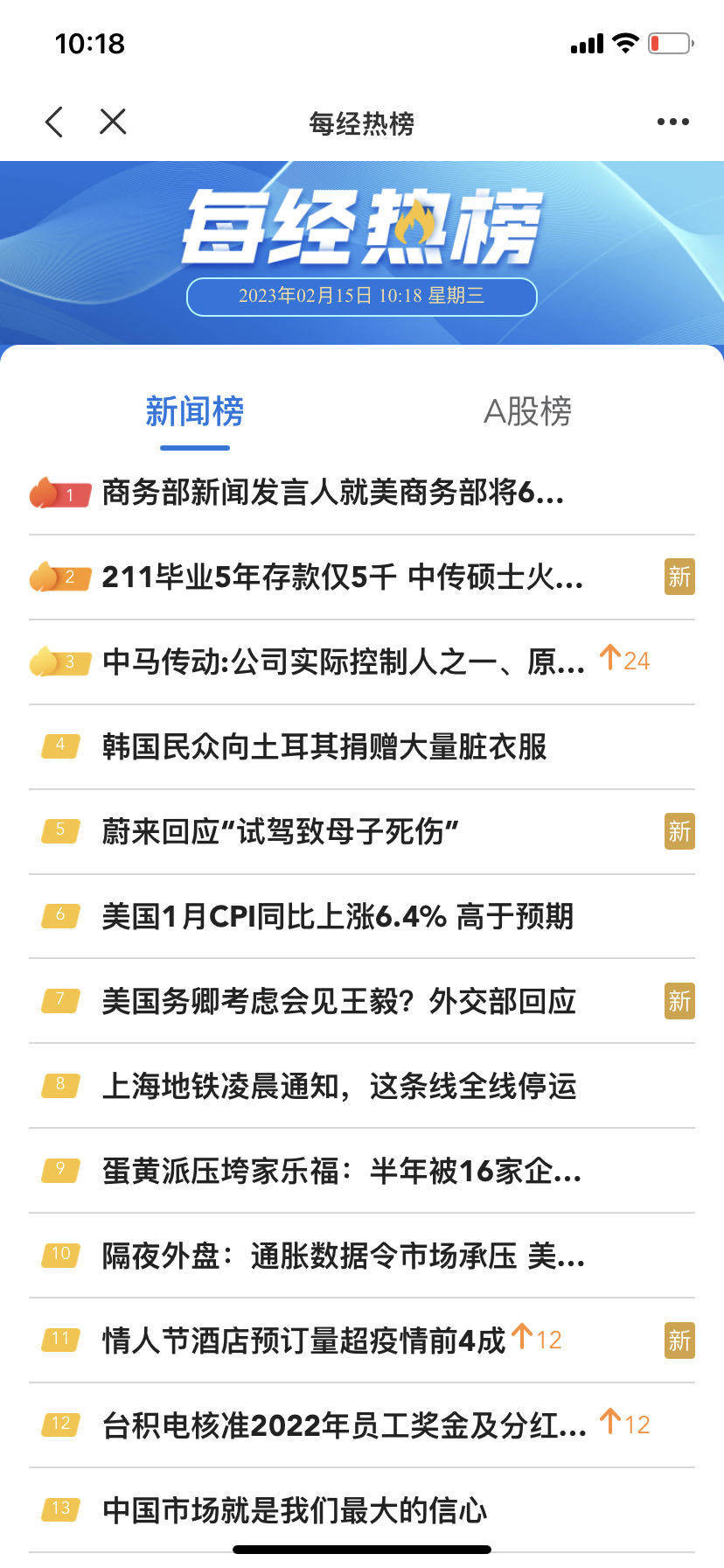The height and width of the screenshot is (1568, 724).
Task: Read the 隔夜外盘 market news
Action: (x=343, y=1256)
